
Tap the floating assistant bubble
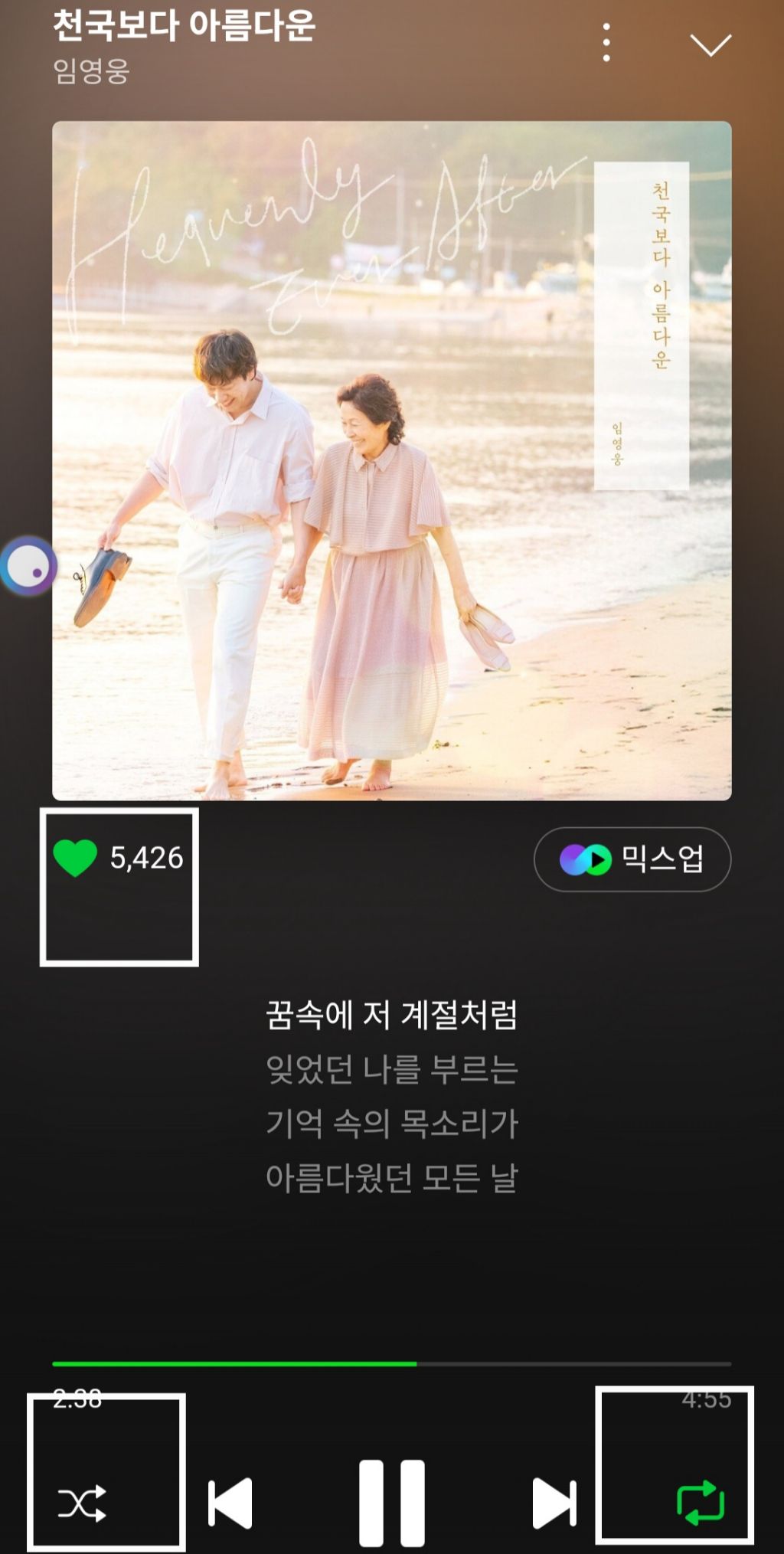pyautogui.click(x=29, y=566)
